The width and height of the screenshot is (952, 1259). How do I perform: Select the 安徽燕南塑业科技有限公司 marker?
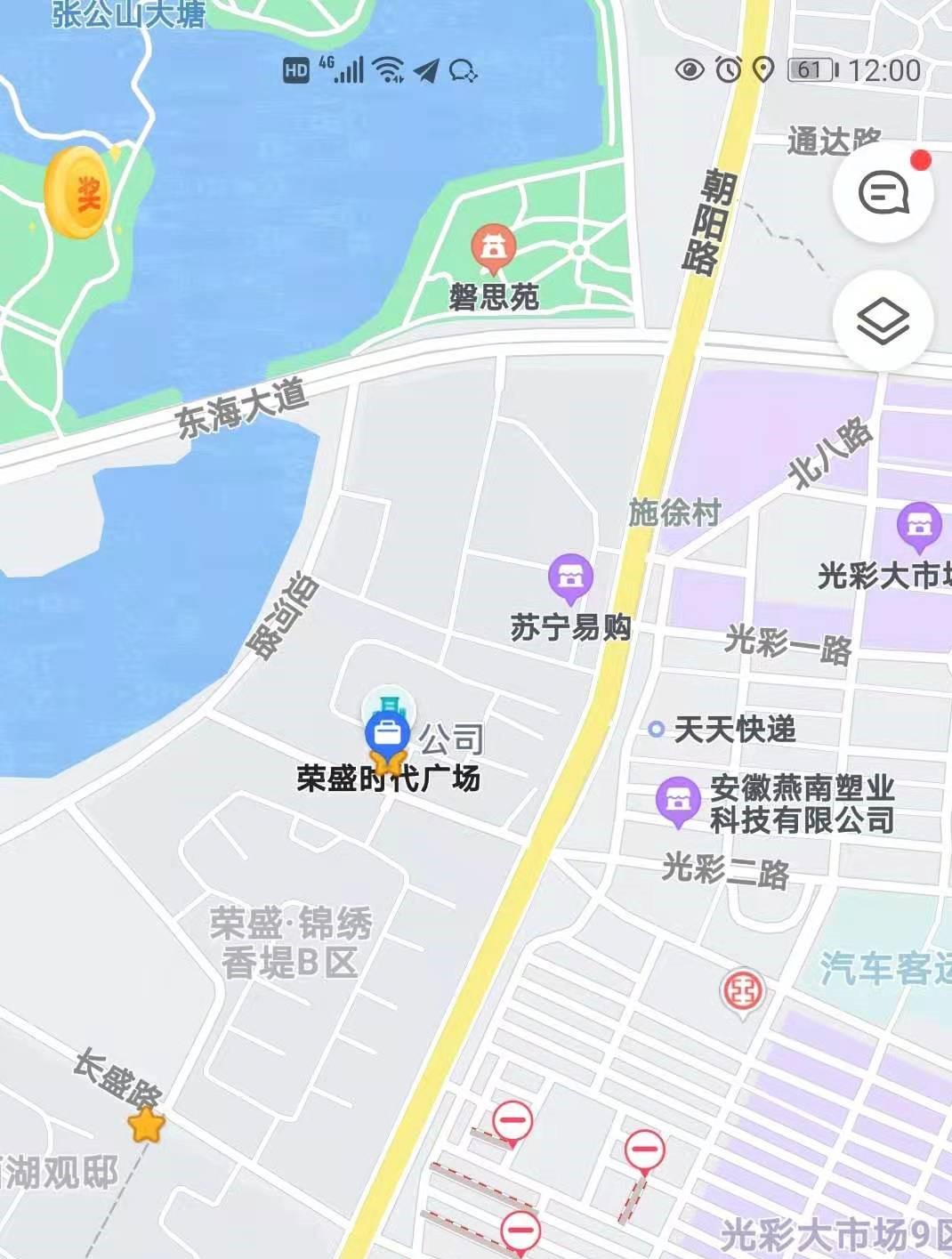(678, 800)
